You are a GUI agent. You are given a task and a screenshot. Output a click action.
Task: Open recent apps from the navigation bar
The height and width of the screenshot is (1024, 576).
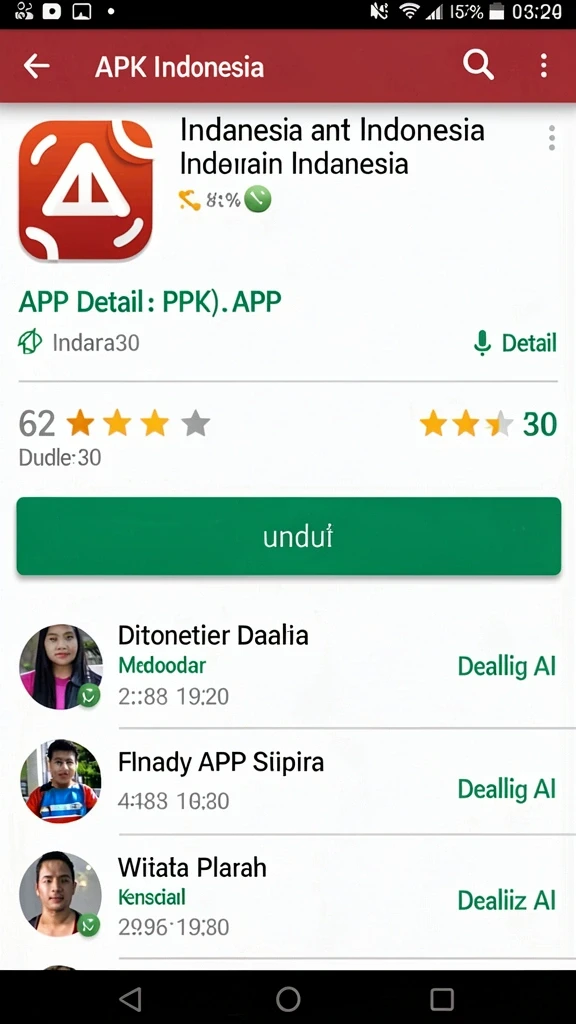442,999
